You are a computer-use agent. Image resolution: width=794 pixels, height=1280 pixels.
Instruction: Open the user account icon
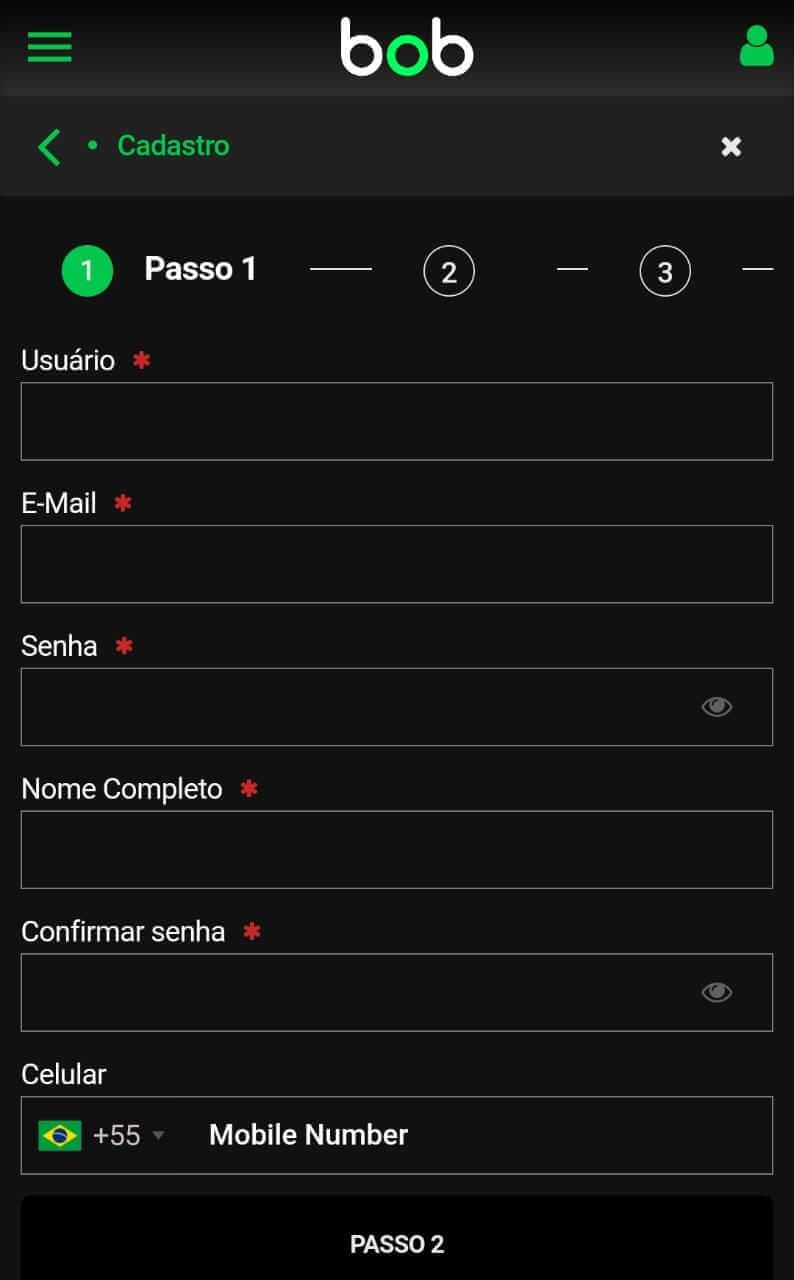(757, 46)
